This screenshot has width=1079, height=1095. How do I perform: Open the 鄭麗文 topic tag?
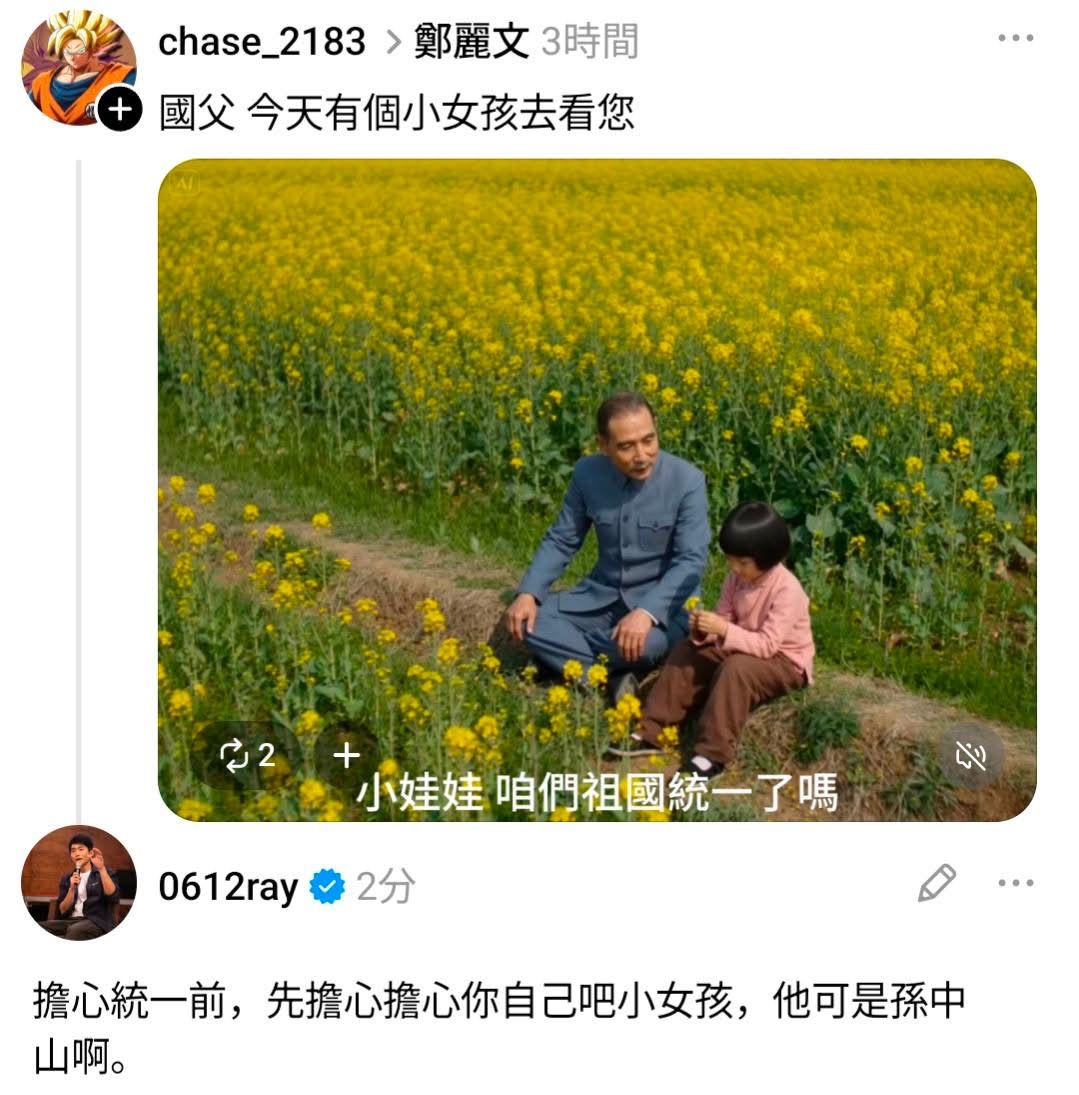(x=471, y=42)
